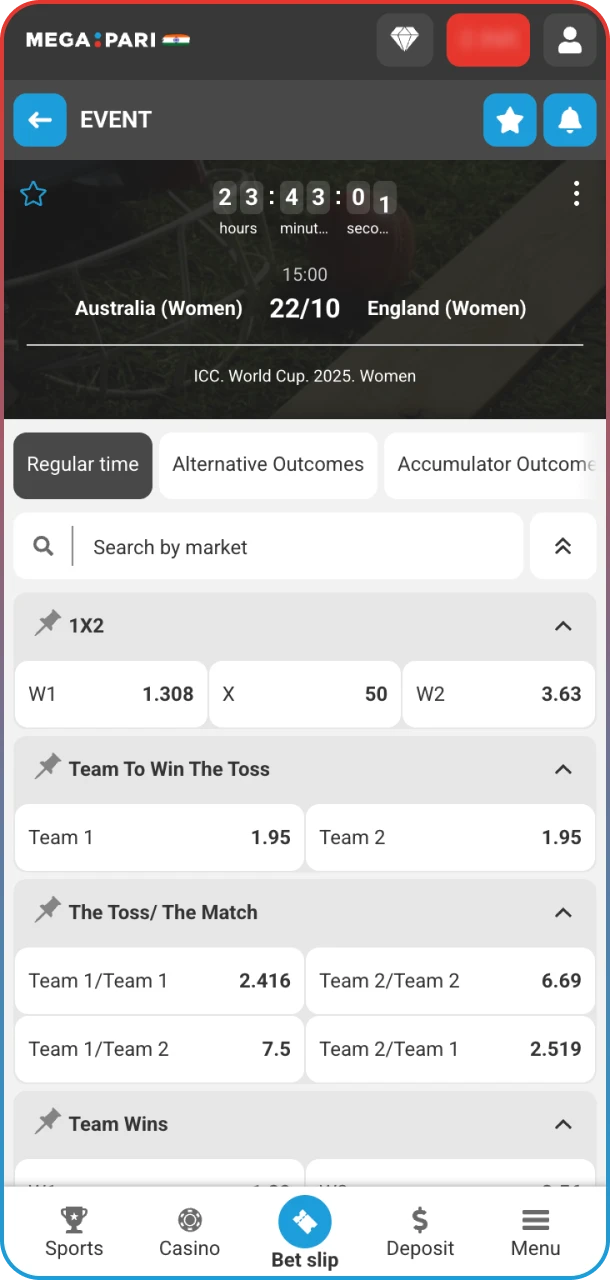Viewport: 610px width, 1280px height.
Task: Collapse the Team Wins market section
Action: 563,1124
